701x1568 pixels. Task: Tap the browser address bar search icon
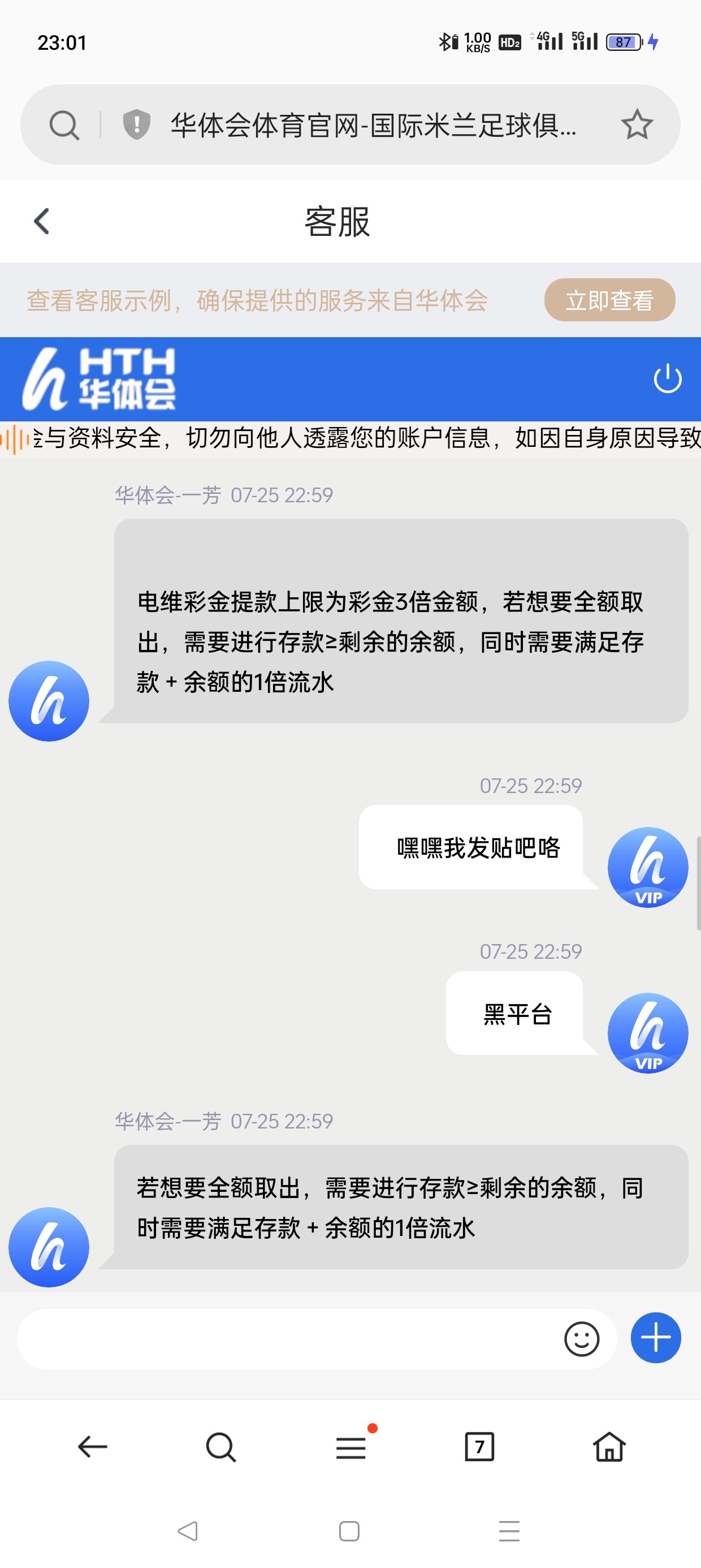[64, 126]
